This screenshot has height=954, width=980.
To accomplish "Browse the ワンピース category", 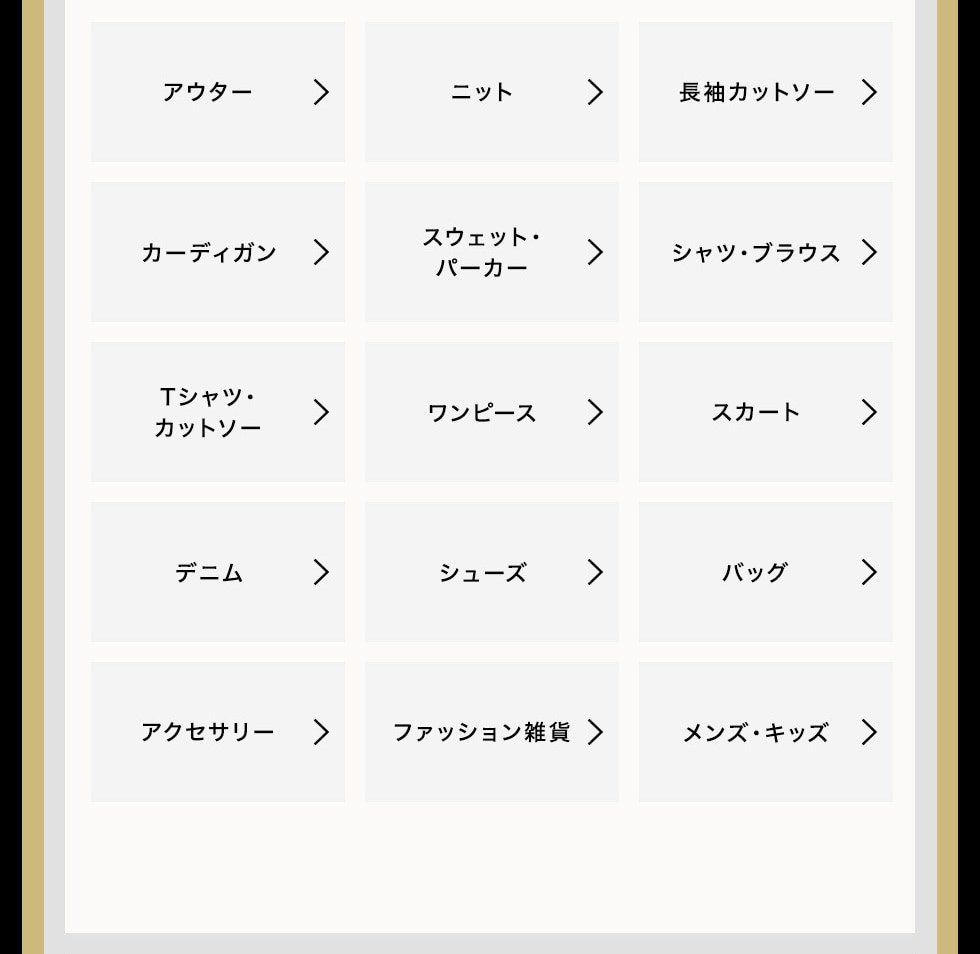I will 491,412.
